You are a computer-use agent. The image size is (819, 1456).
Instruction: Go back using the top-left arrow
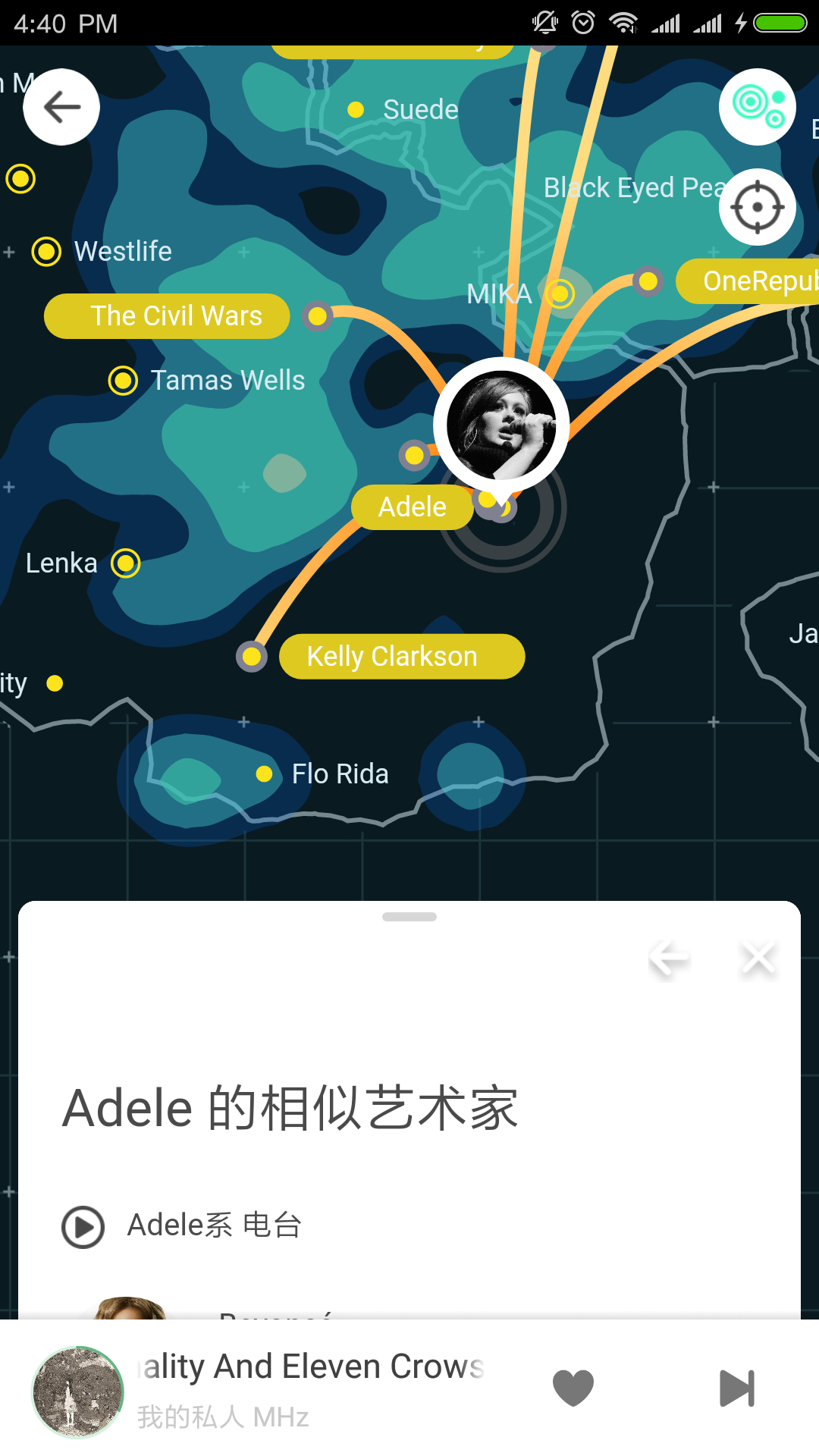(61, 107)
